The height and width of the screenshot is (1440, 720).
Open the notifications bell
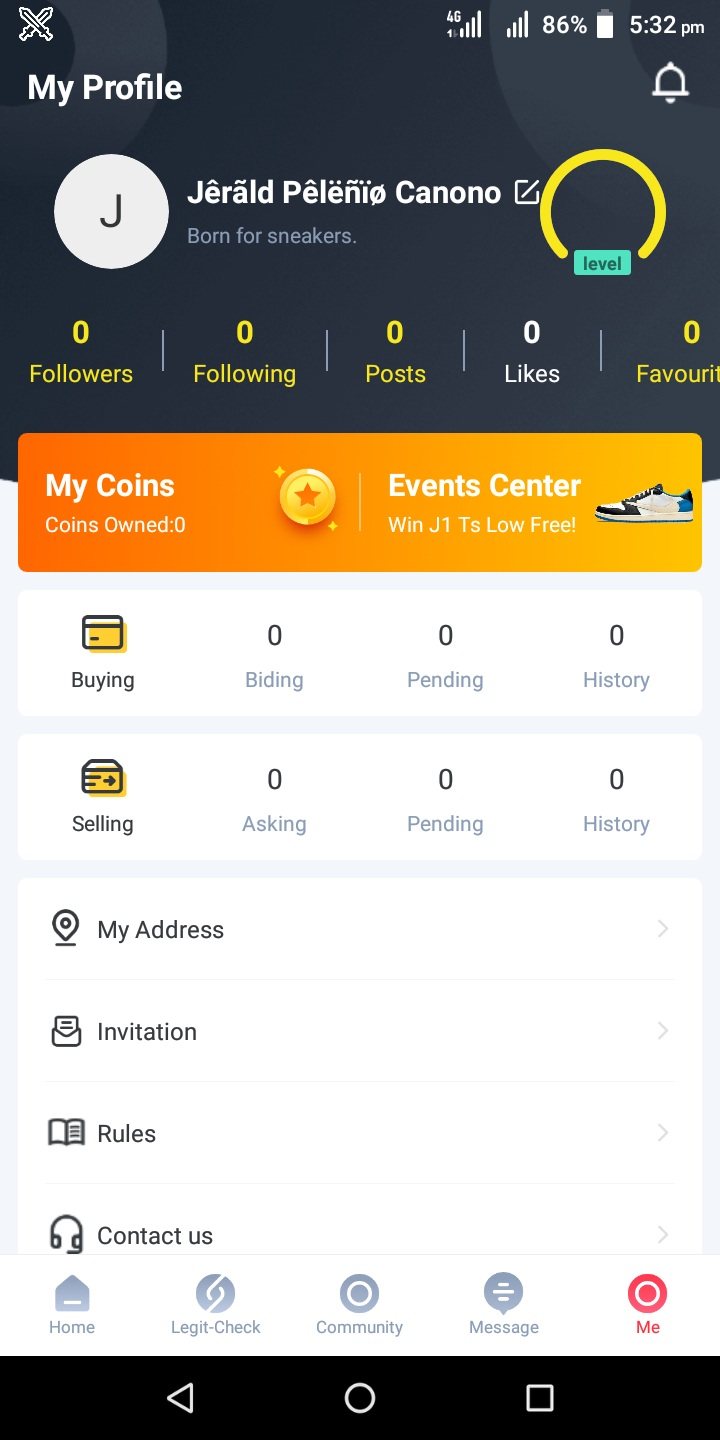(670, 84)
